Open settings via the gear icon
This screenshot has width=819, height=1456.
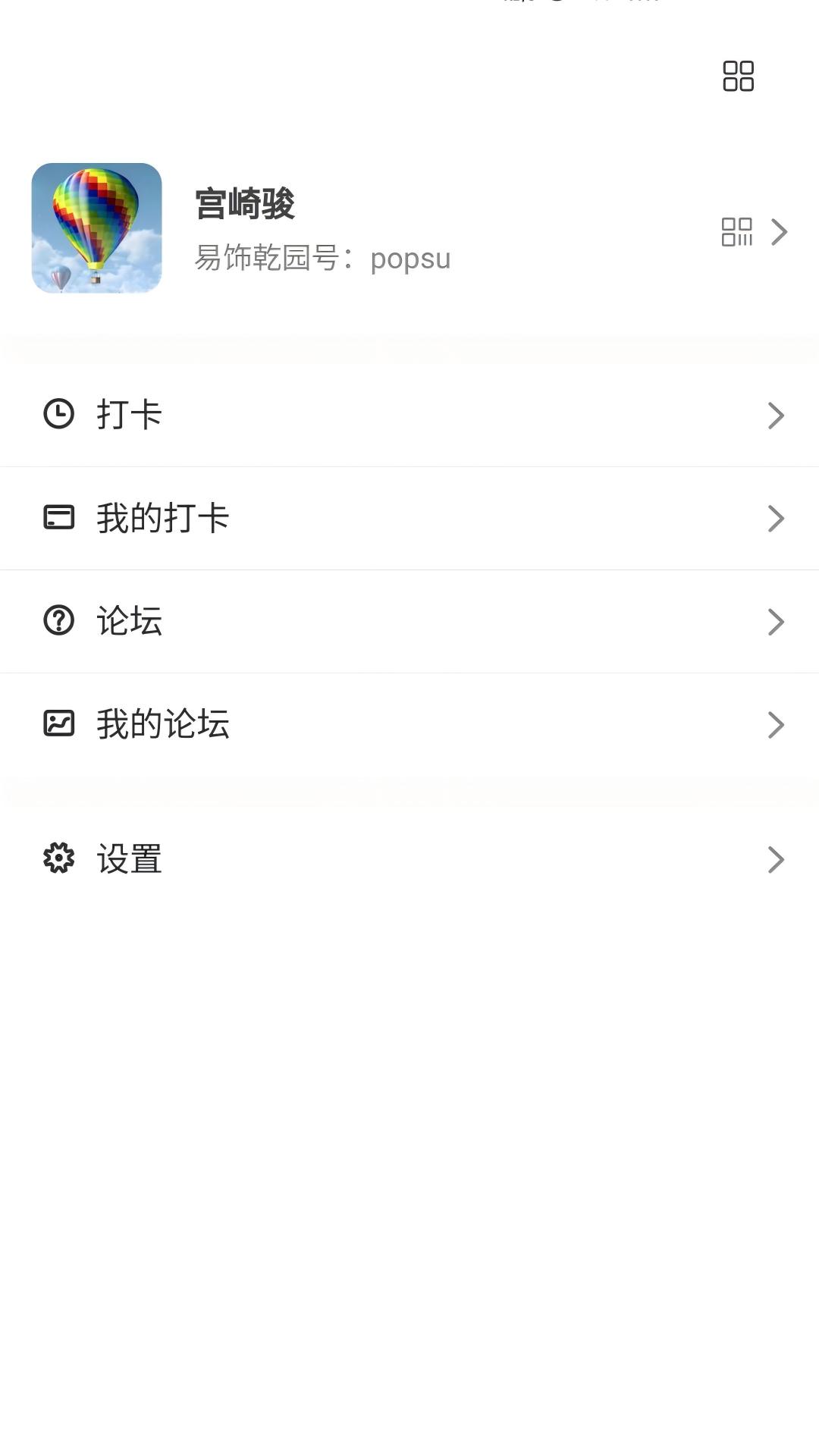point(59,859)
